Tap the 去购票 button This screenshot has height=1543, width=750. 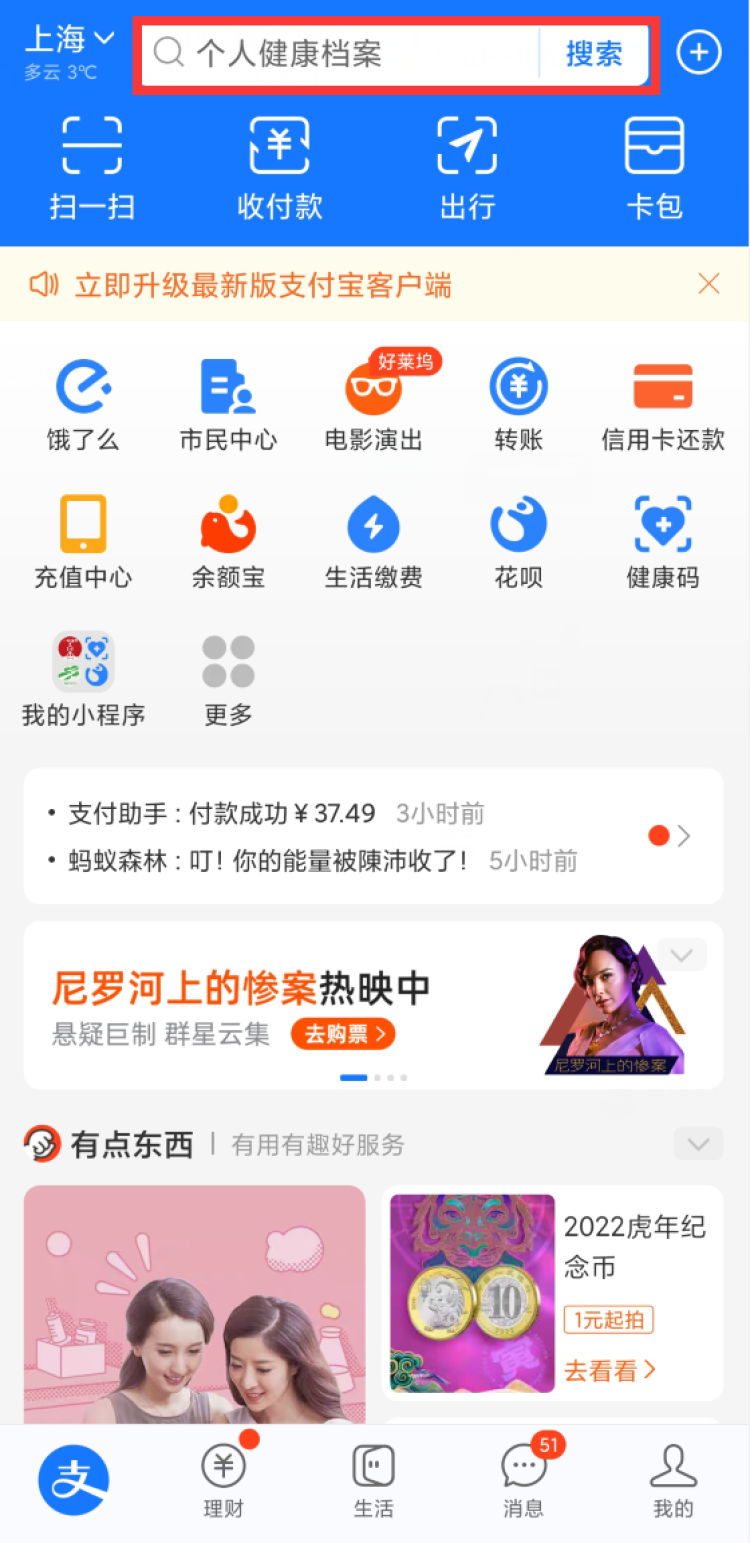(343, 1034)
